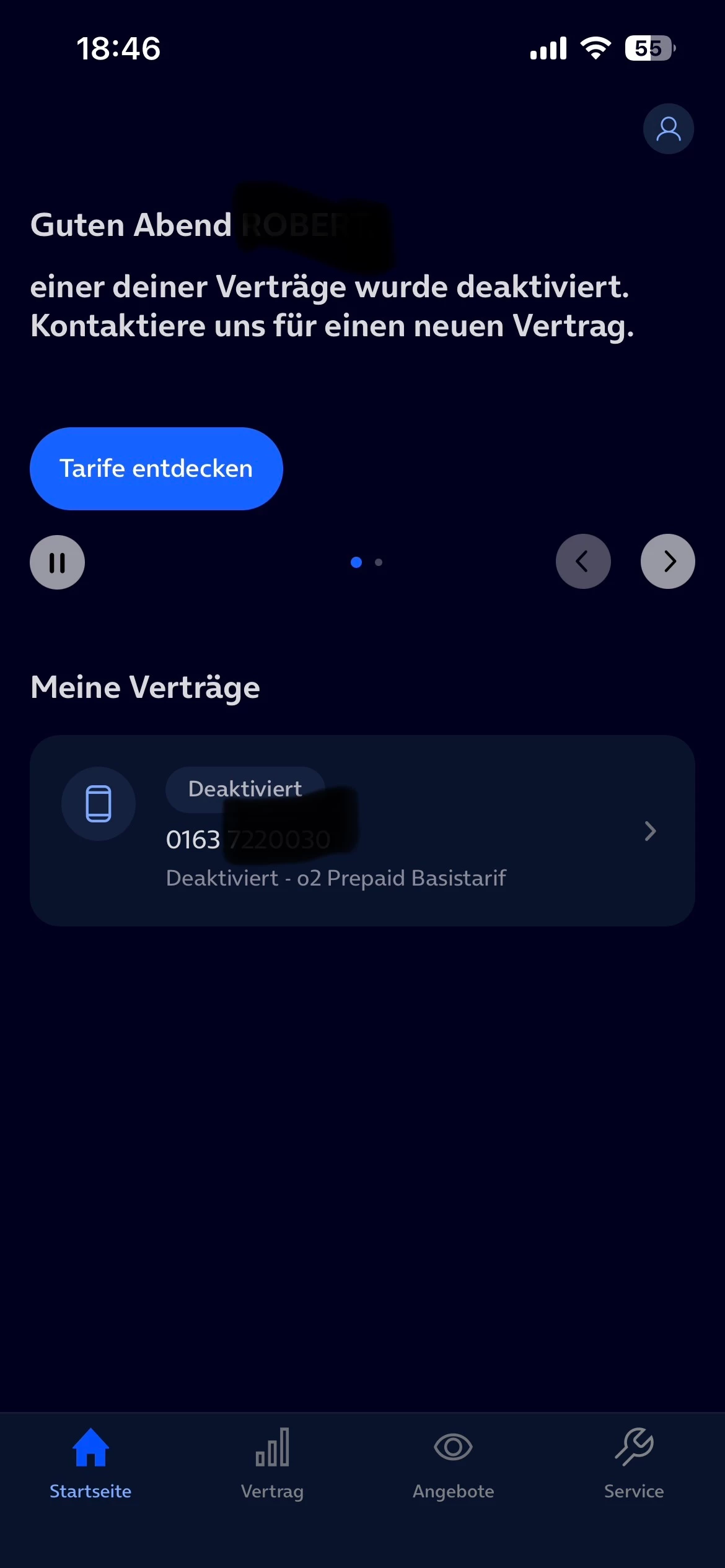Open the deactivated o2 Prepaid Basistarif contract
This screenshot has width=725, height=1568.
[362, 830]
